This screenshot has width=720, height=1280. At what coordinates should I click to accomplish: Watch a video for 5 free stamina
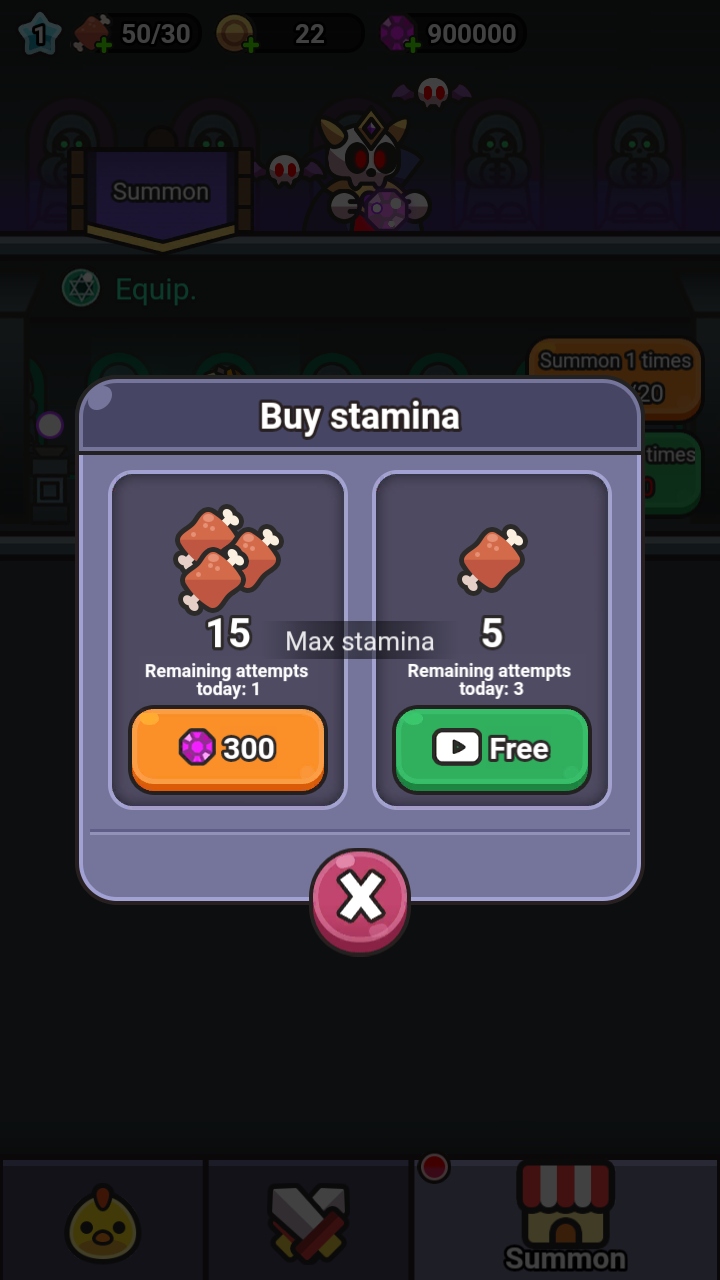[491, 748]
